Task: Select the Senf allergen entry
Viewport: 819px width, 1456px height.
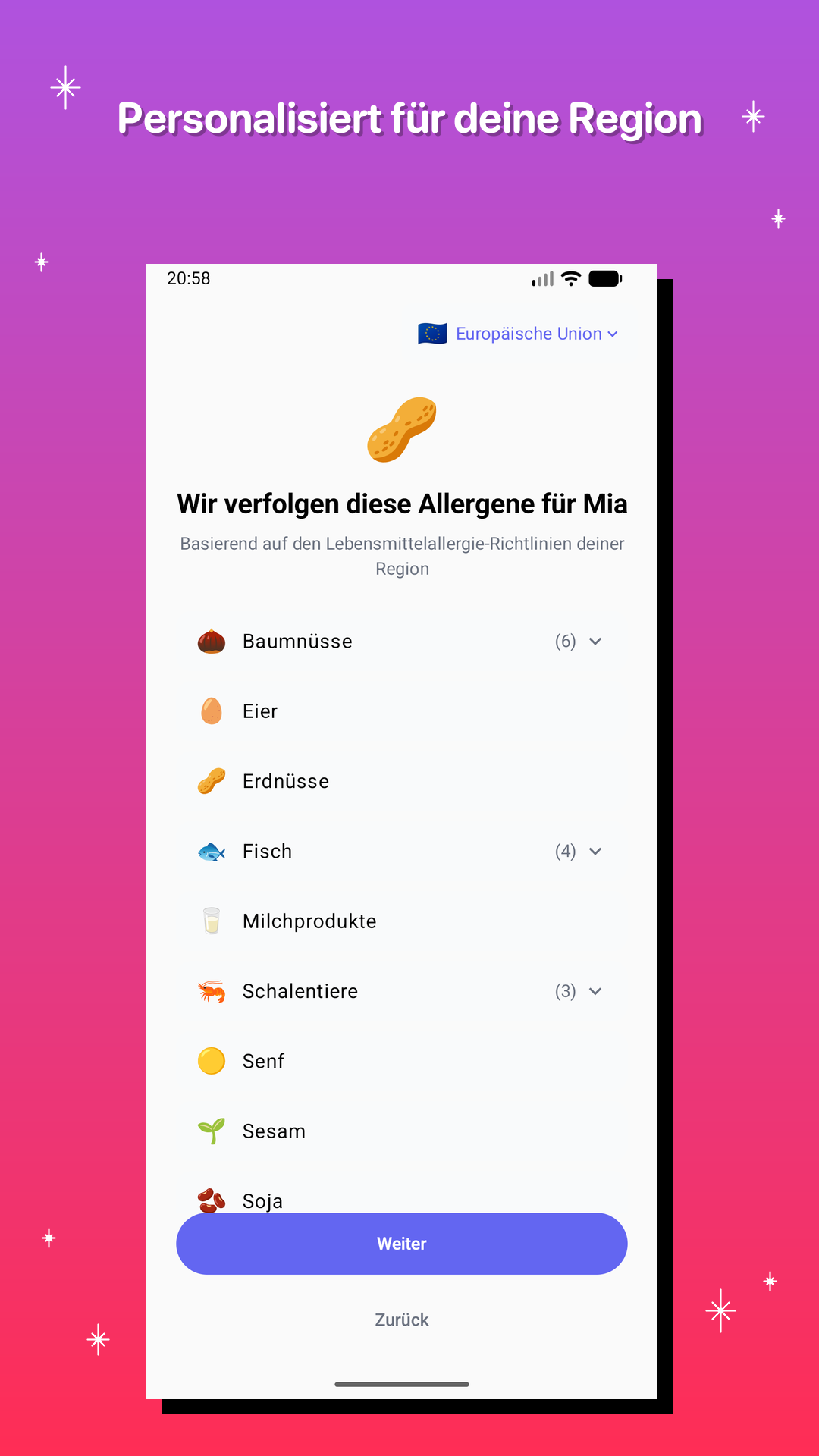Action: coord(341,1061)
